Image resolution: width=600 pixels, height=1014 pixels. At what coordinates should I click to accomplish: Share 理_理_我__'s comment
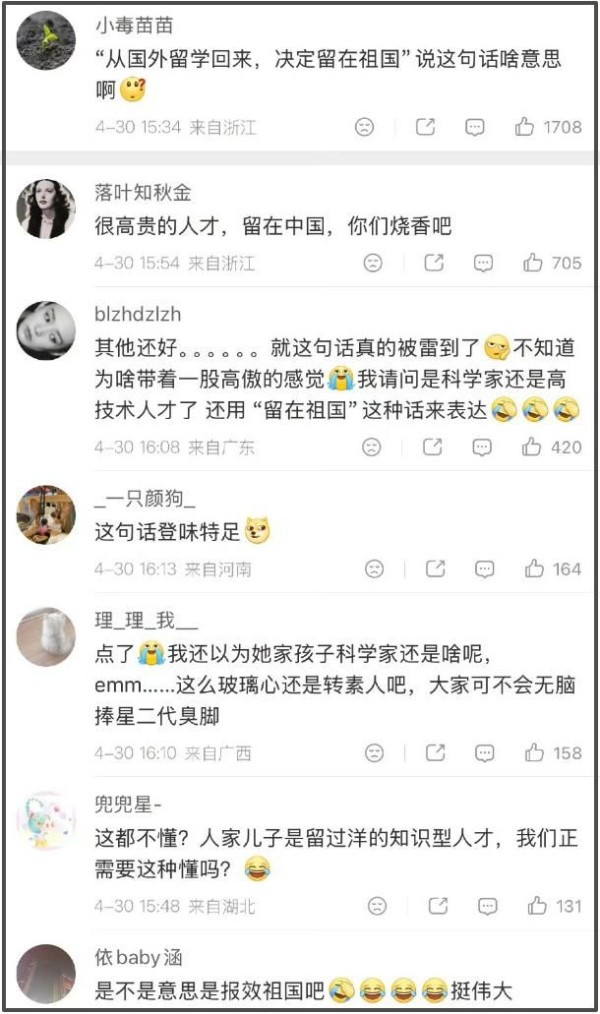(435, 753)
